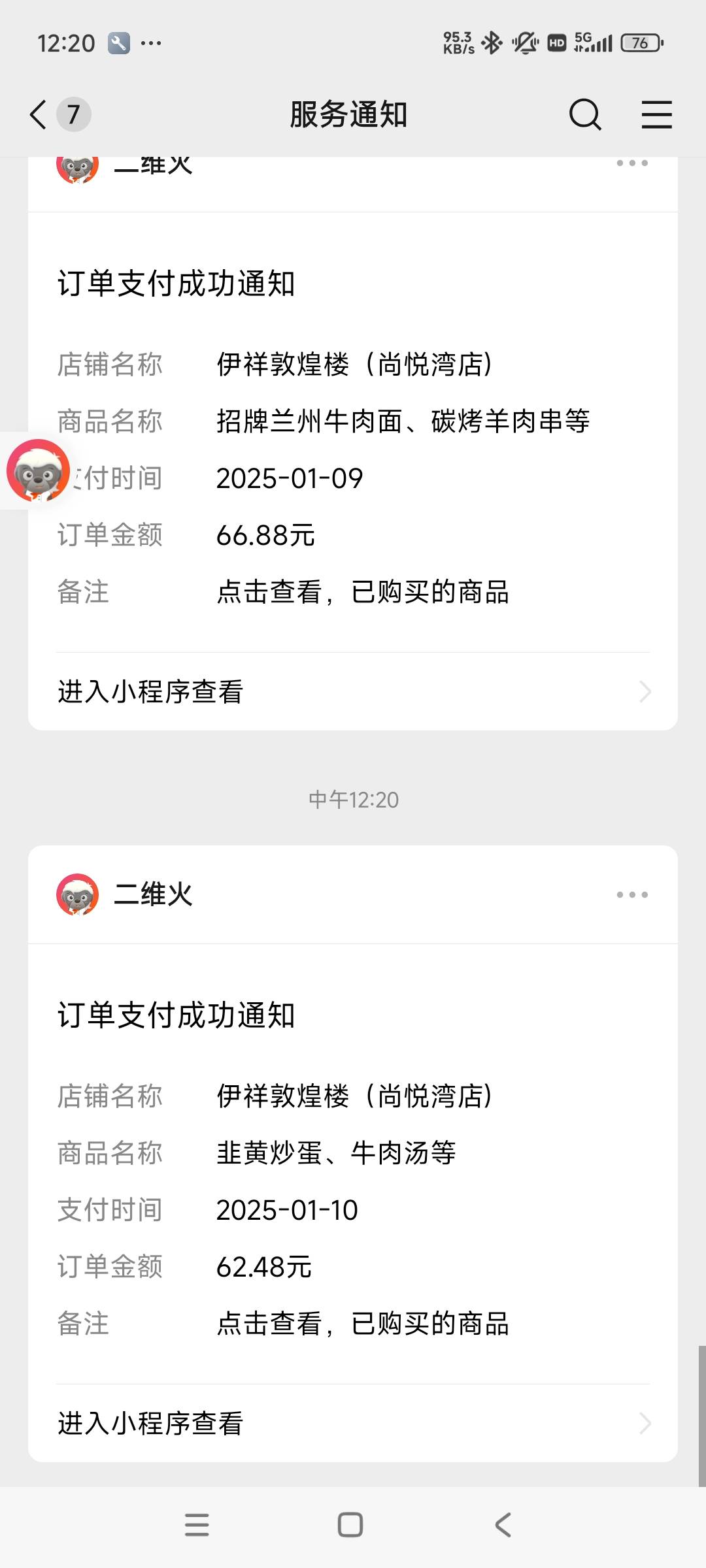Open 进入小程序查看 for the 62.48元 order
This screenshot has height=1568, width=706.
pyautogui.click(x=353, y=1423)
